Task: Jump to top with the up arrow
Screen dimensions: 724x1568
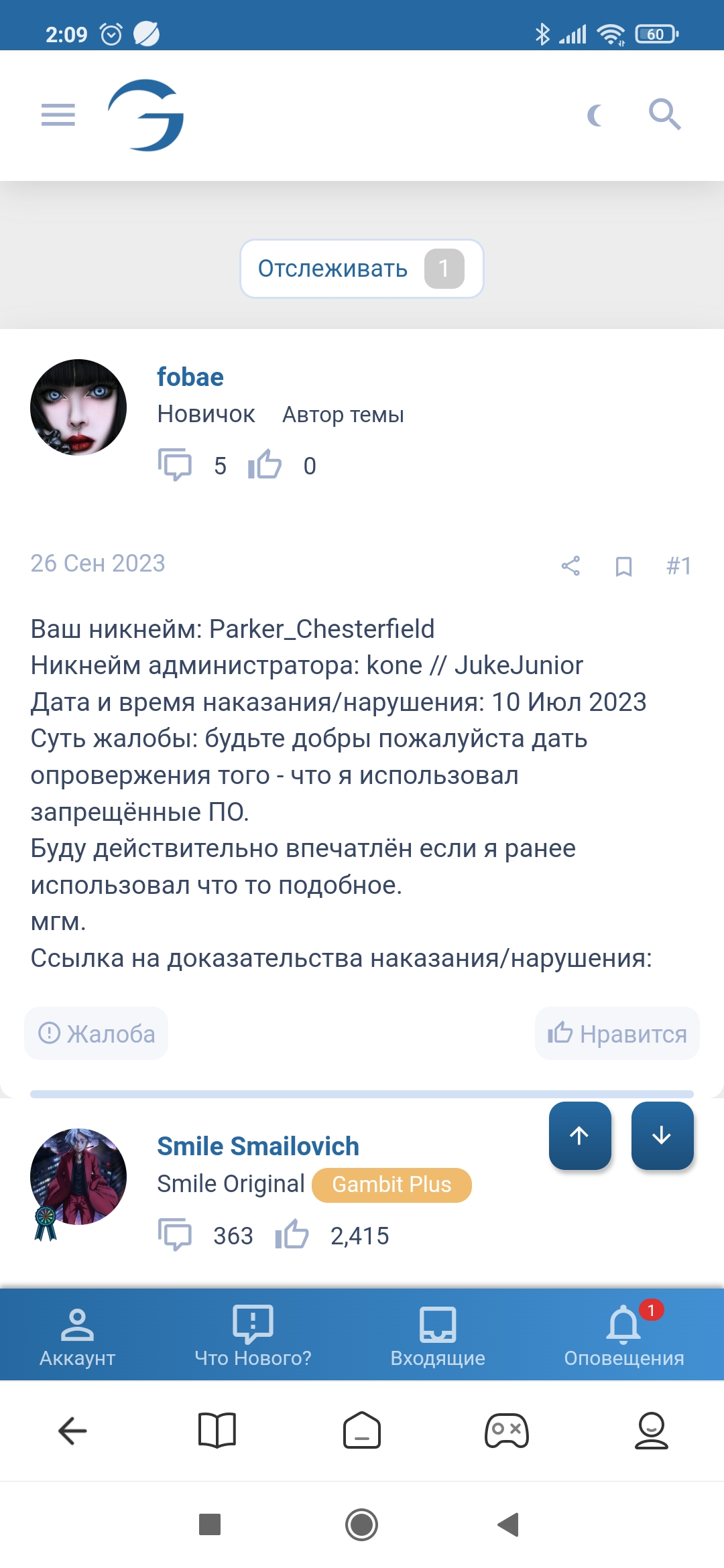Action: click(x=580, y=1135)
